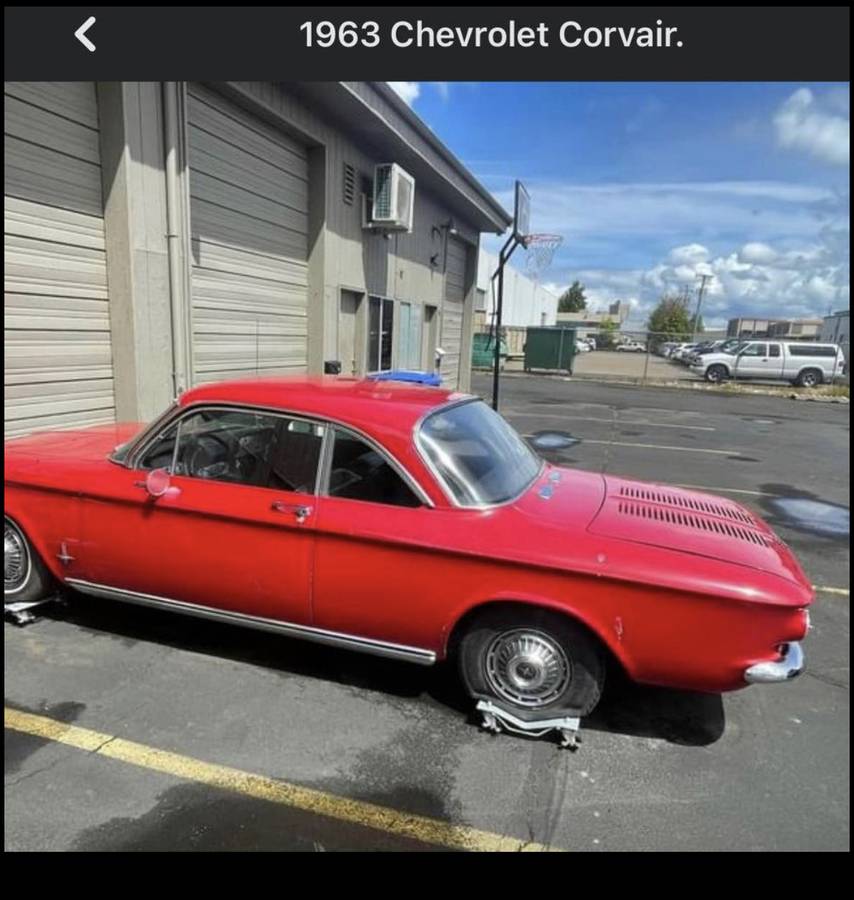This screenshot has height=900, width=854.
Task: Go back from the 1963 Chevrolet Corvair photo
Action: click(x=86, y=35)
